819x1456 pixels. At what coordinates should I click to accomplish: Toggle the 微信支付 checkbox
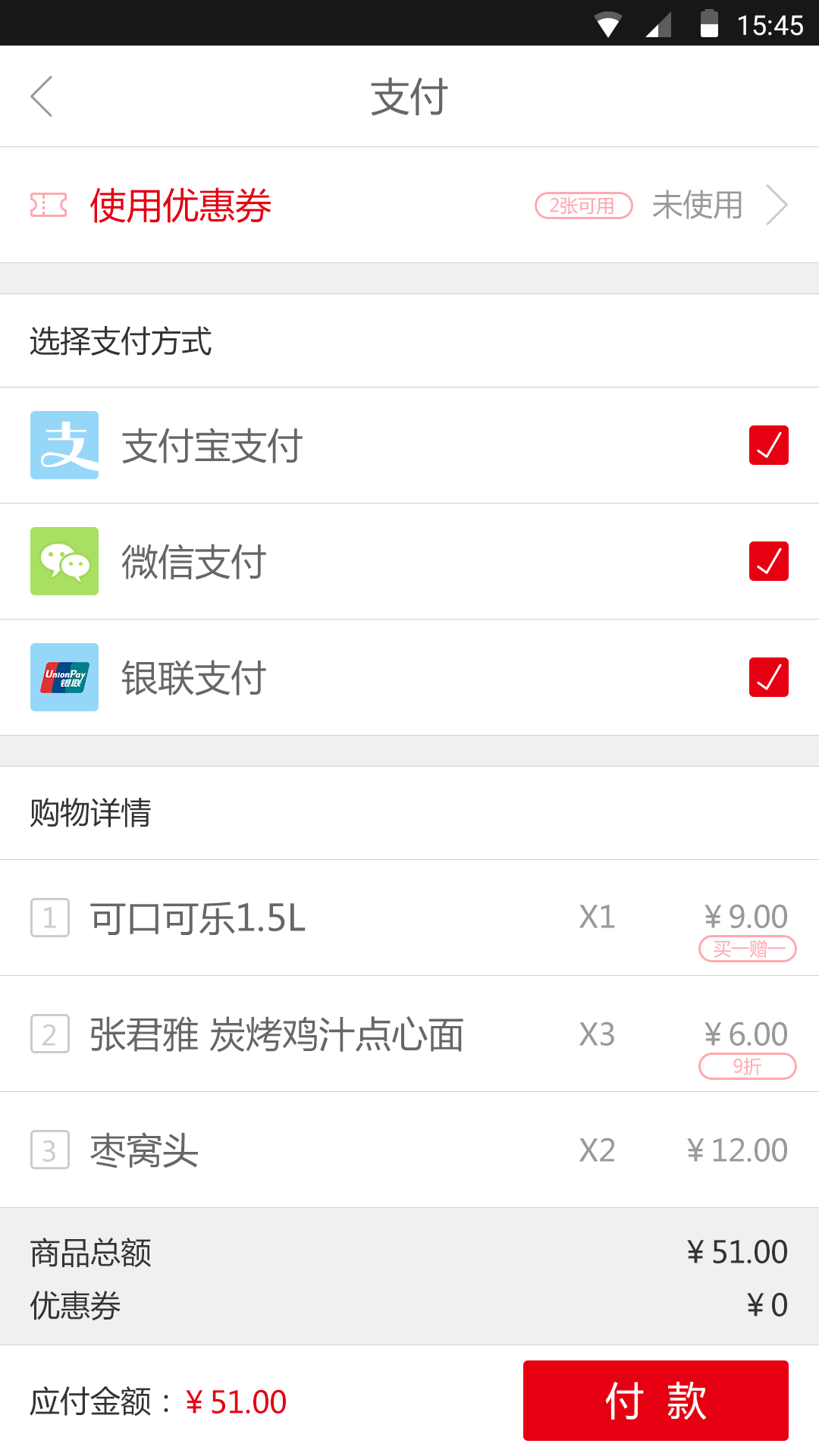[x=768, y=561]
